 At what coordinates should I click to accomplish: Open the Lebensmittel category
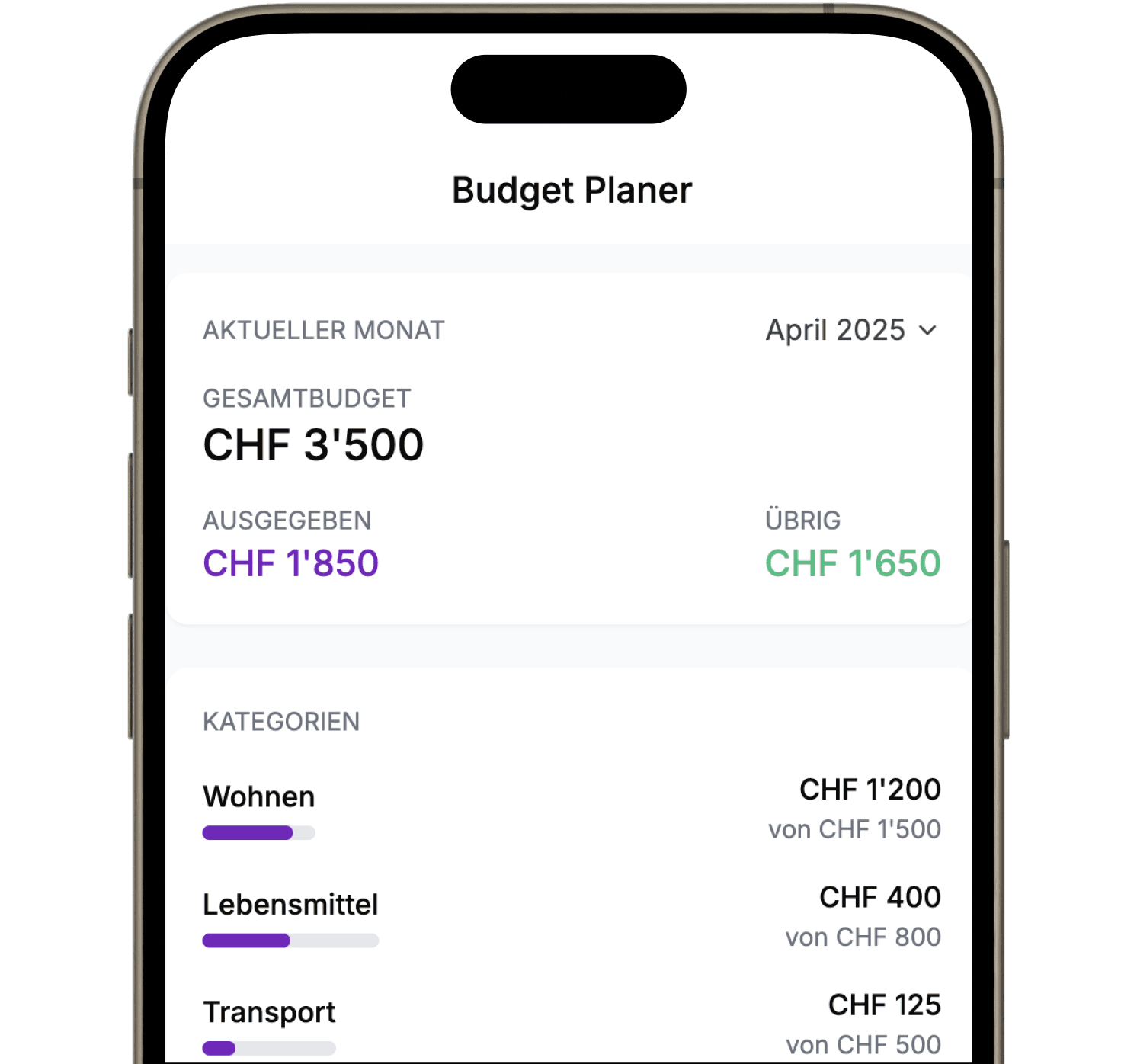(572, 917)
